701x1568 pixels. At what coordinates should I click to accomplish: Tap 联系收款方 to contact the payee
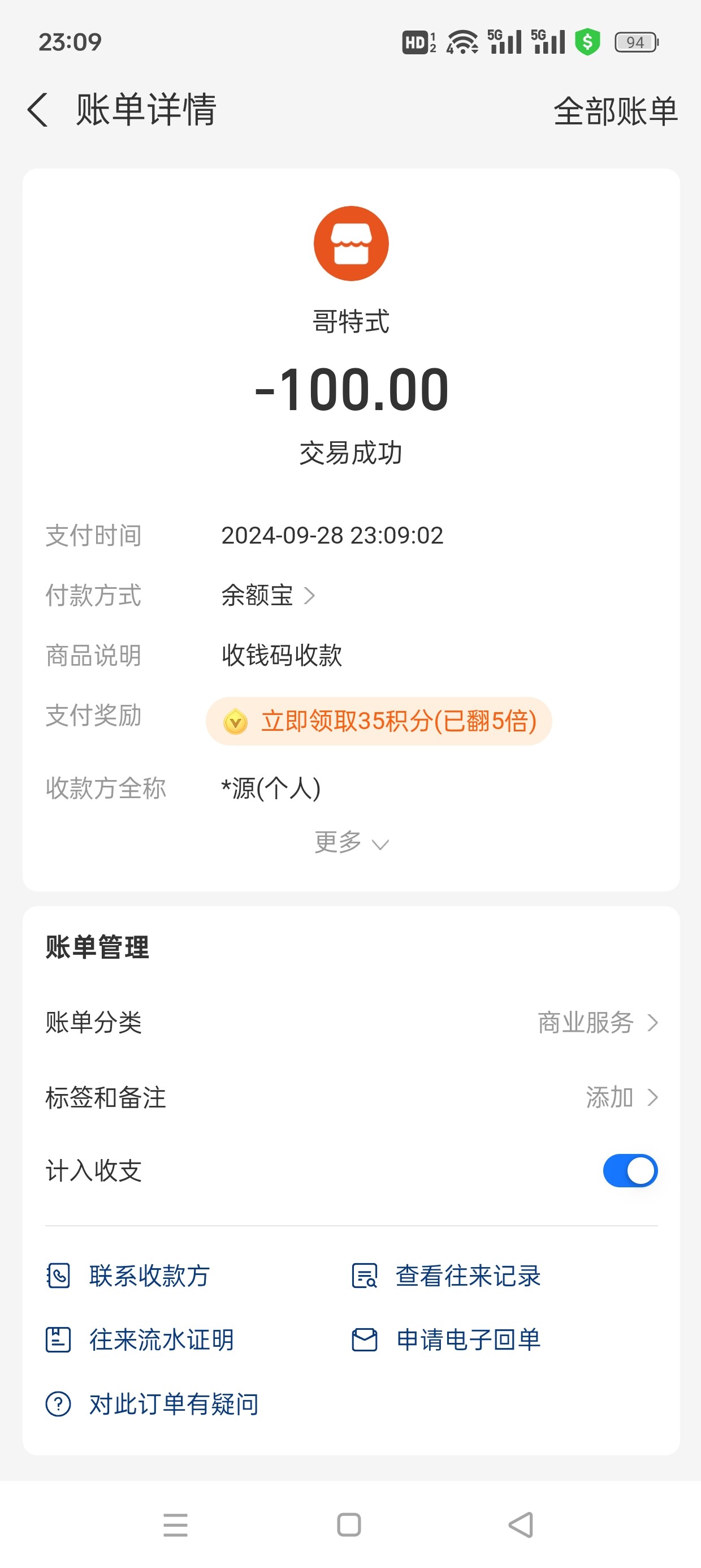[128, 1275]
